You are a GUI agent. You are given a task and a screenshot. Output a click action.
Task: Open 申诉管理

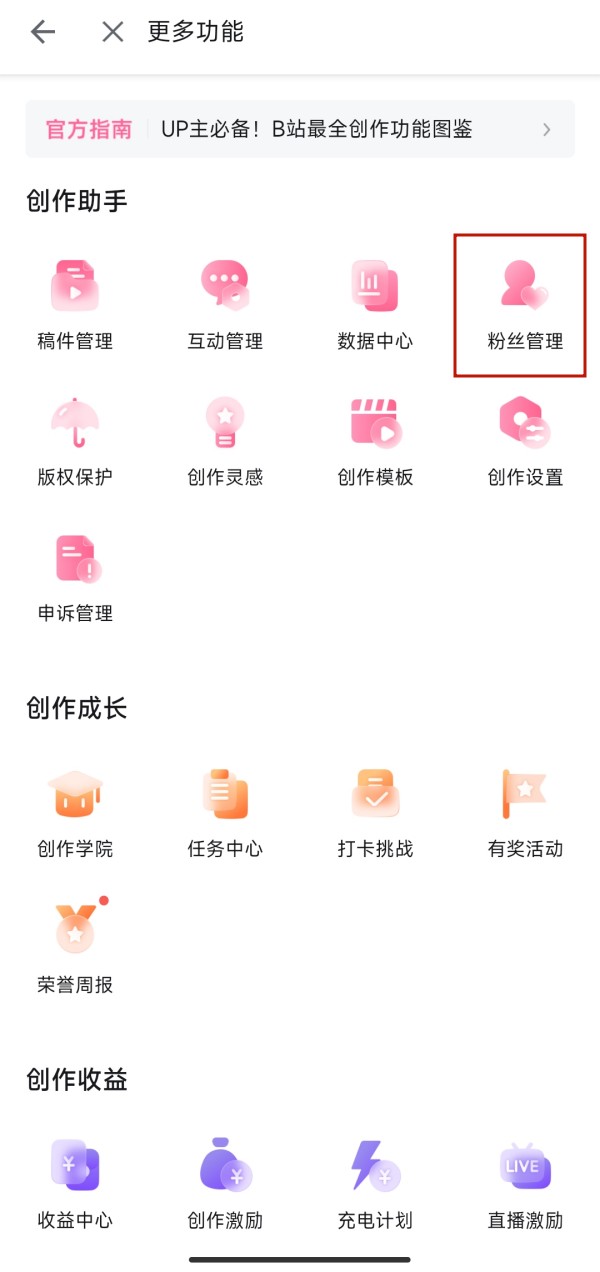pyautogui.click(x=75, y=575)
